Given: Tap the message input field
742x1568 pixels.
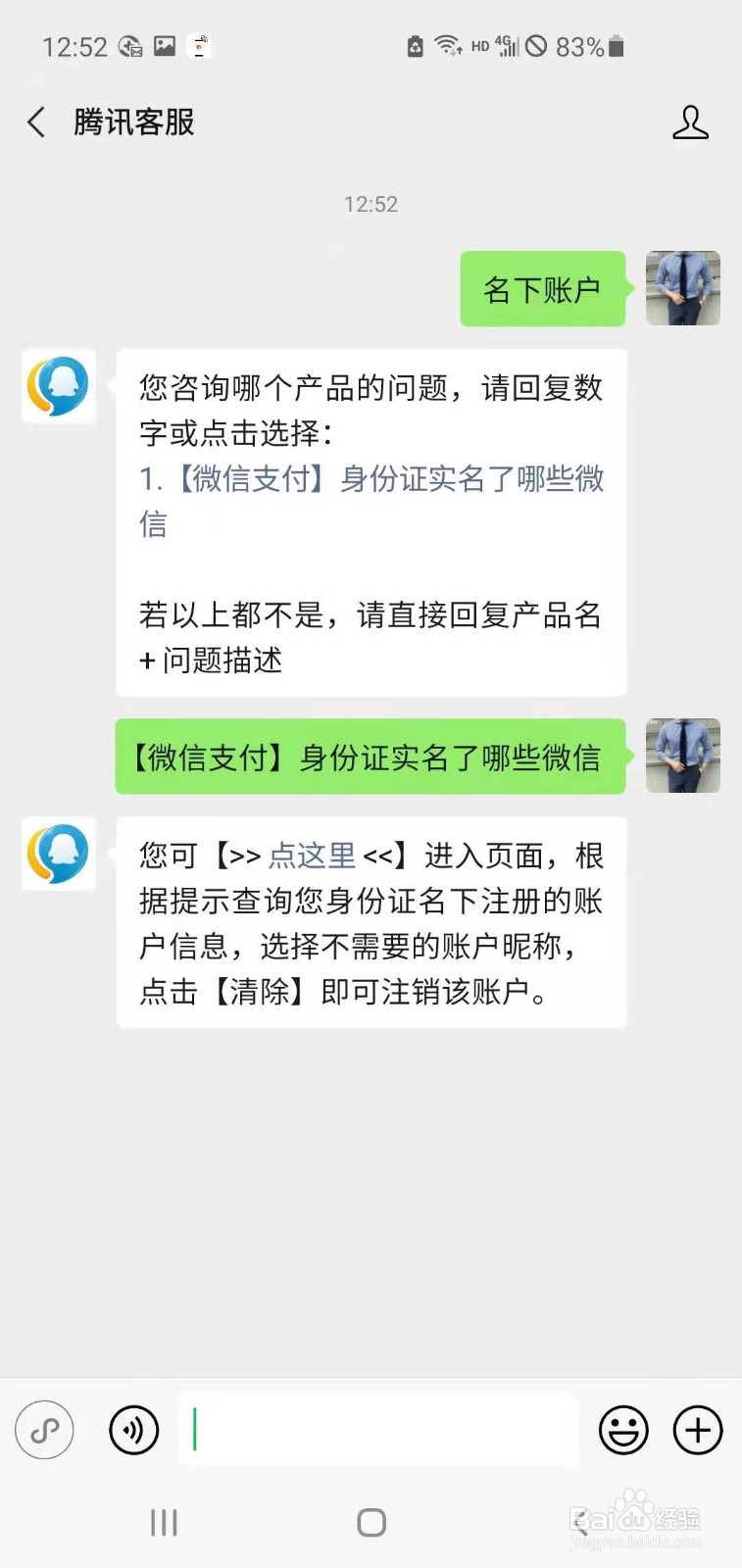Looking at the screenshot, I should click(x=377, y=1430).
